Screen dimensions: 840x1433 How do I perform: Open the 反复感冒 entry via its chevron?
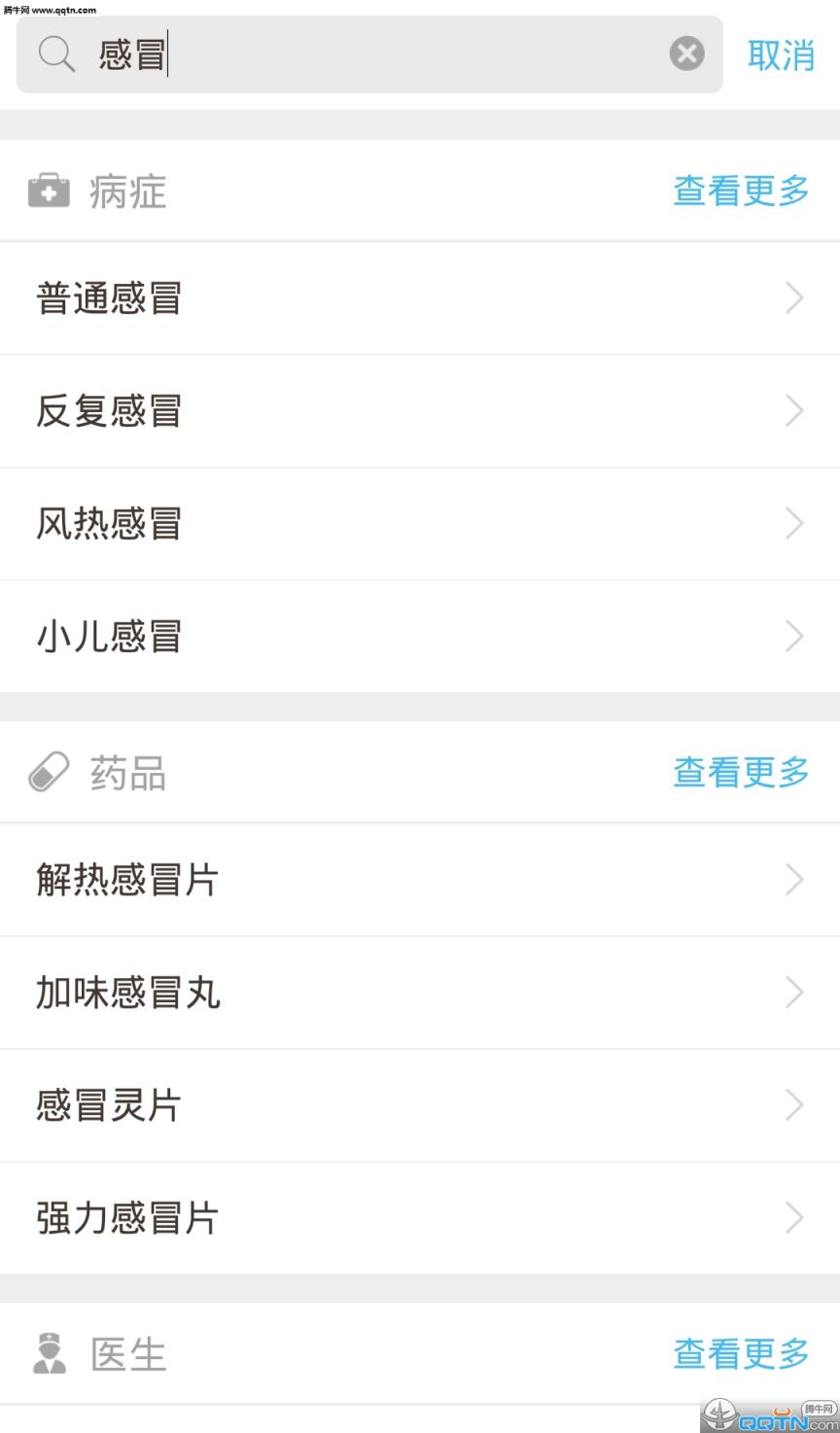pyautogui.click(x=794, y=410)
